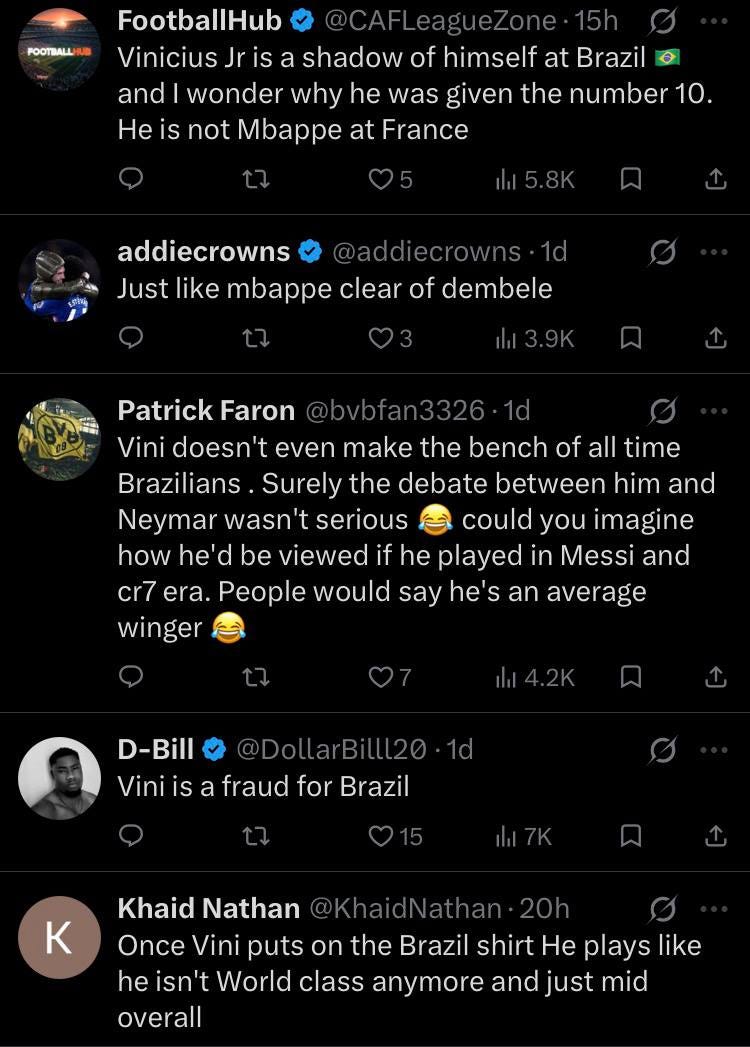Screen dimensions: 750x1047
Task: Open overflow menu on FootballHub's post
Action: [x=714, y=20]
